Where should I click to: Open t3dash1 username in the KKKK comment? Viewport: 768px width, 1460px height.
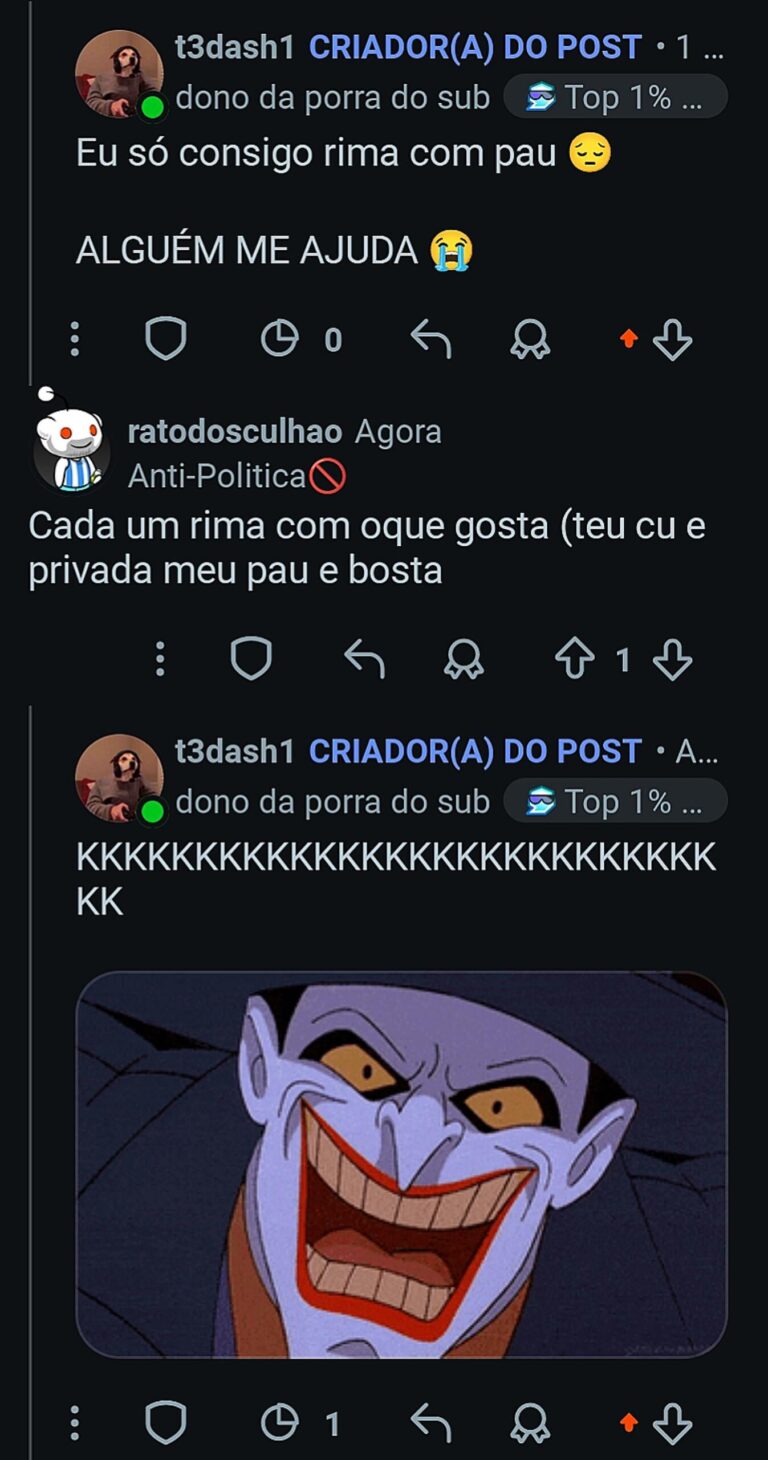235,751
